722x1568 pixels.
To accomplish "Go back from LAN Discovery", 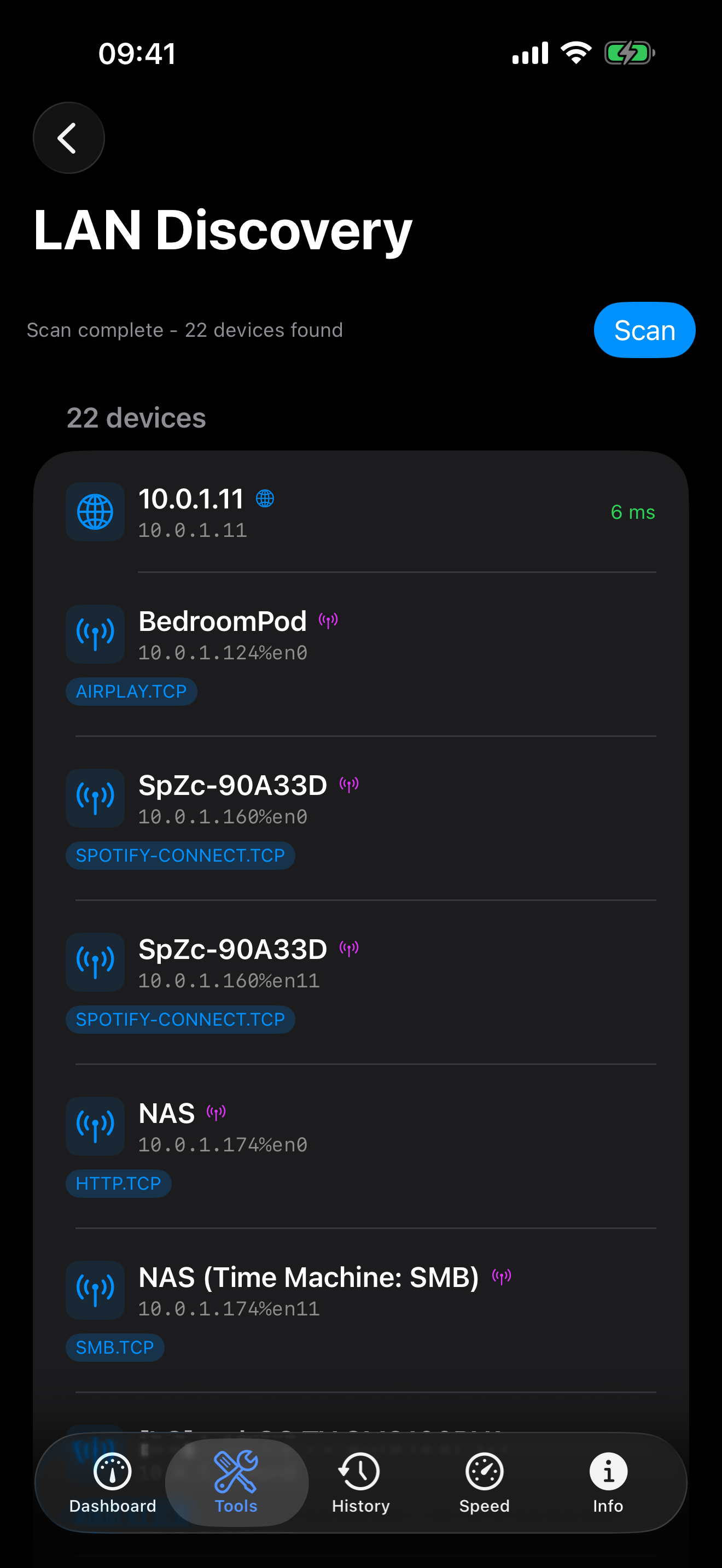I will [68, 138].
